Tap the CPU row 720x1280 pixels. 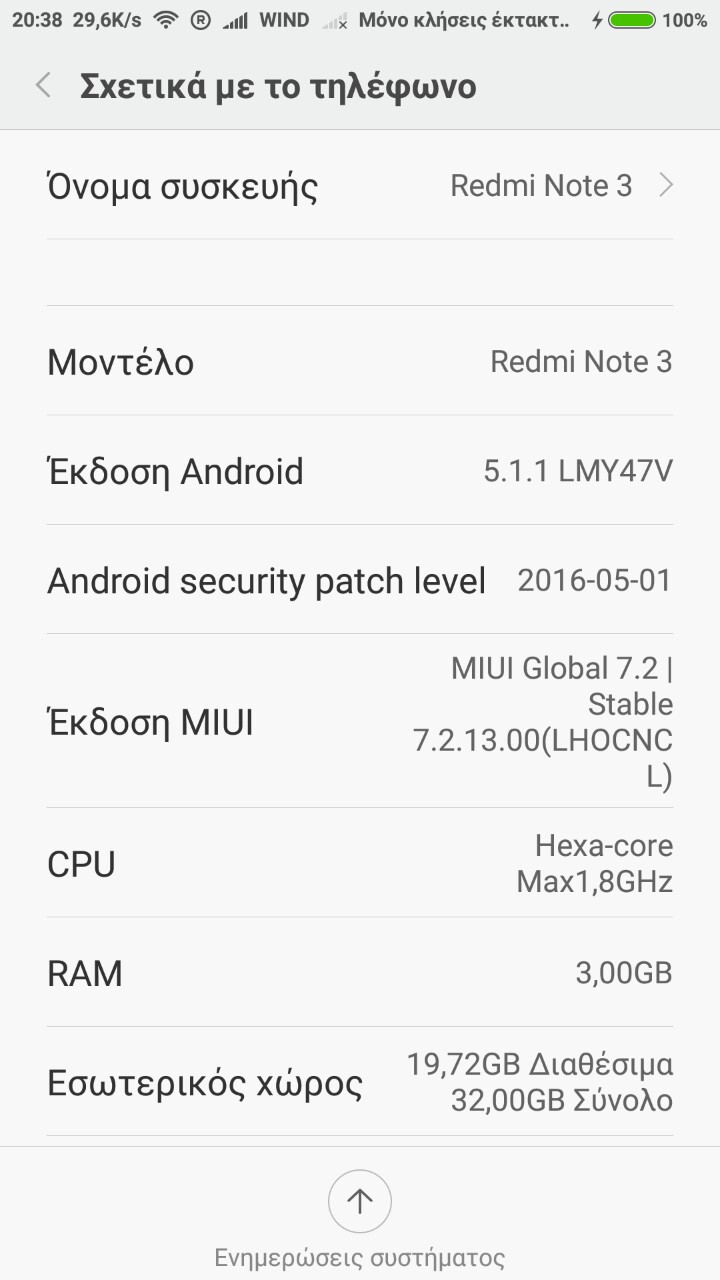click(x=360, y=863)
